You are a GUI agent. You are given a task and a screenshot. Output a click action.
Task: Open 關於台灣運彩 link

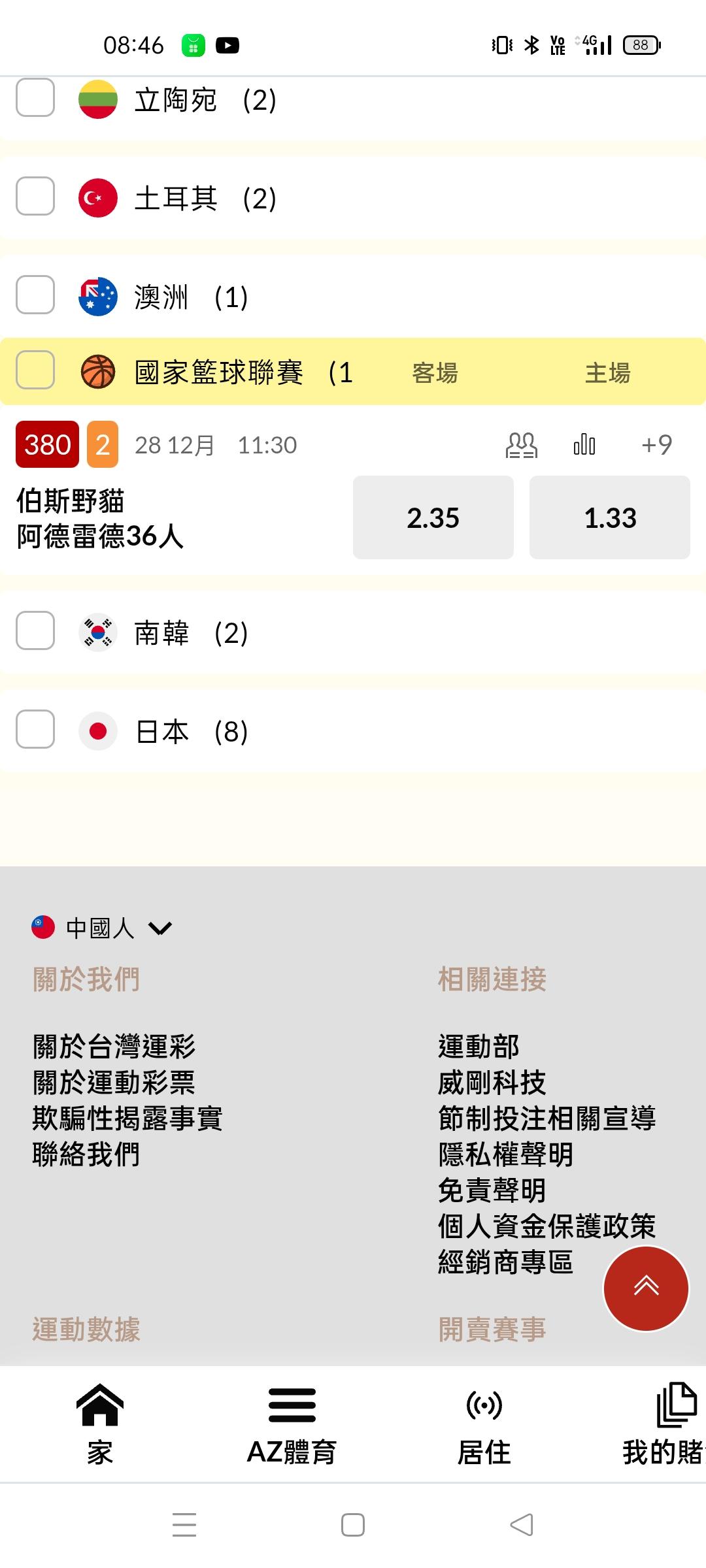114,1047
